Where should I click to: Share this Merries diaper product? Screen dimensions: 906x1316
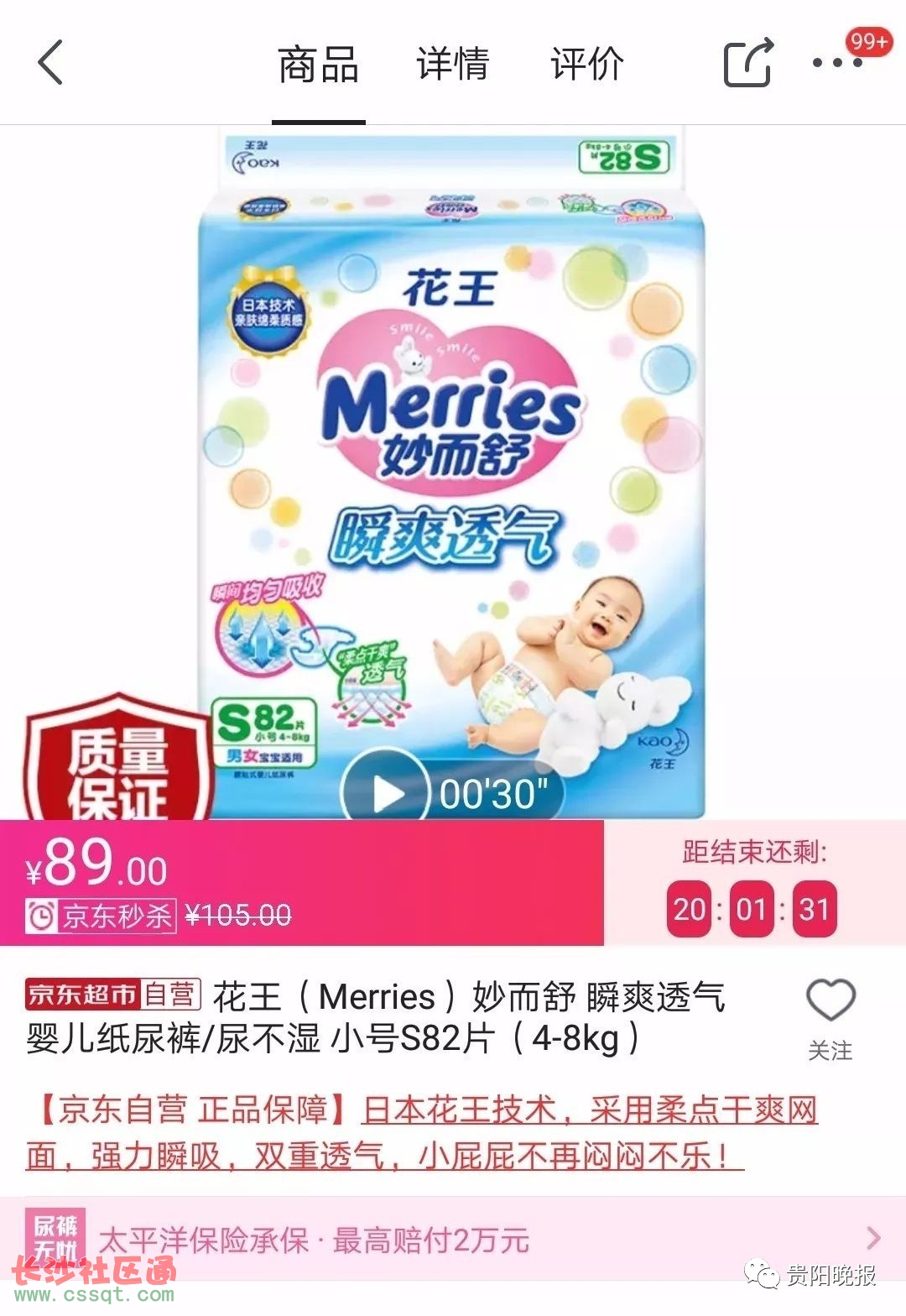coord(747,64)
